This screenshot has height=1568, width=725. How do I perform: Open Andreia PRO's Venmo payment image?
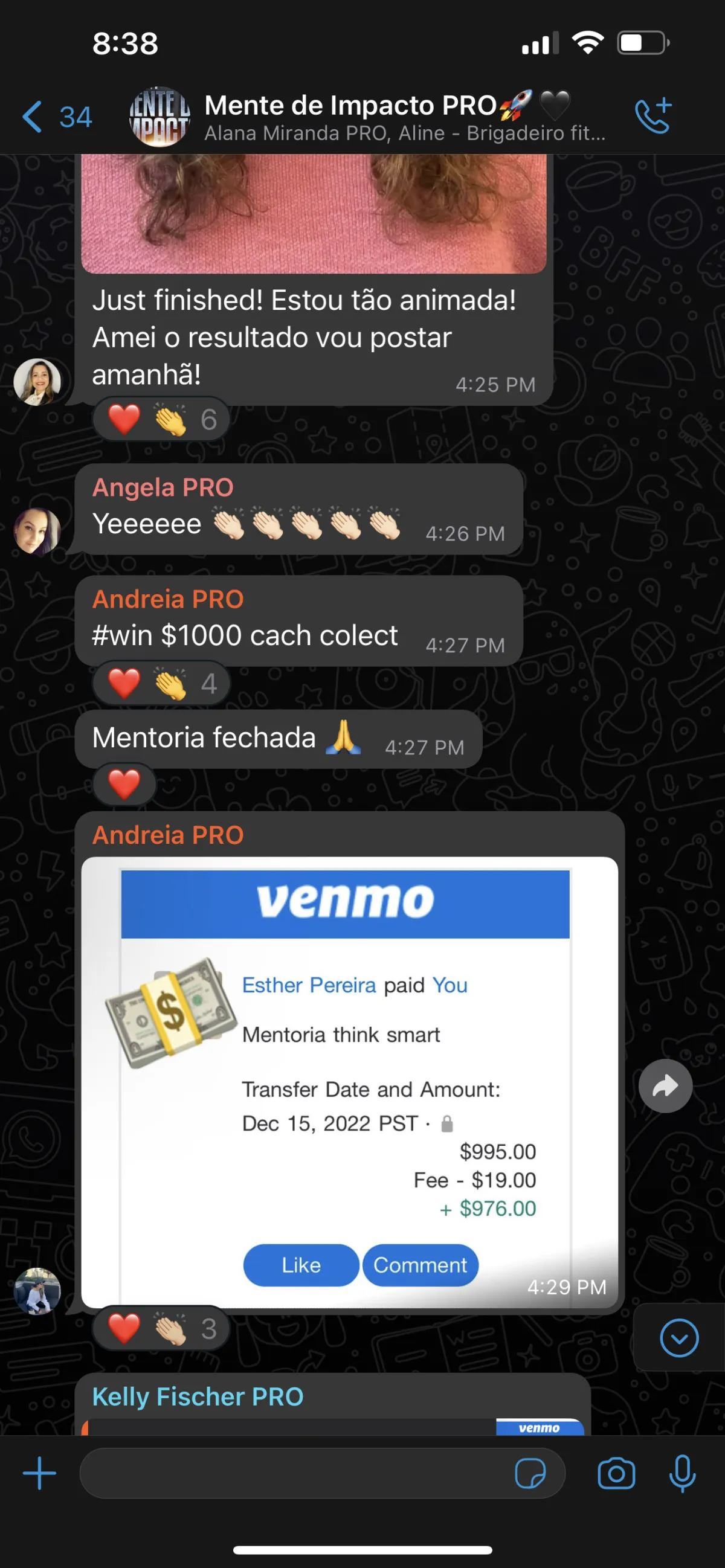tap(349, 1082)
